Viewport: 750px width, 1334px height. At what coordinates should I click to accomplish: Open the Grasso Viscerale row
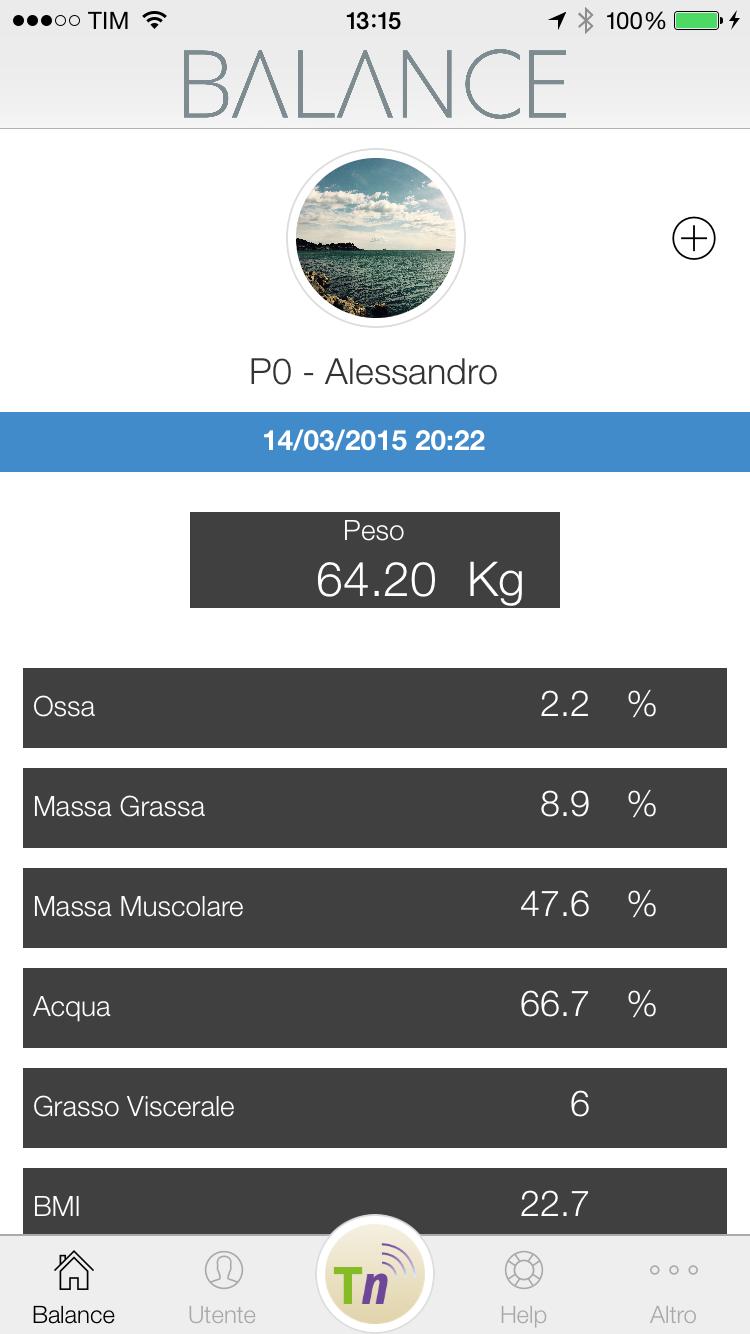click(x=375, y=1107)
